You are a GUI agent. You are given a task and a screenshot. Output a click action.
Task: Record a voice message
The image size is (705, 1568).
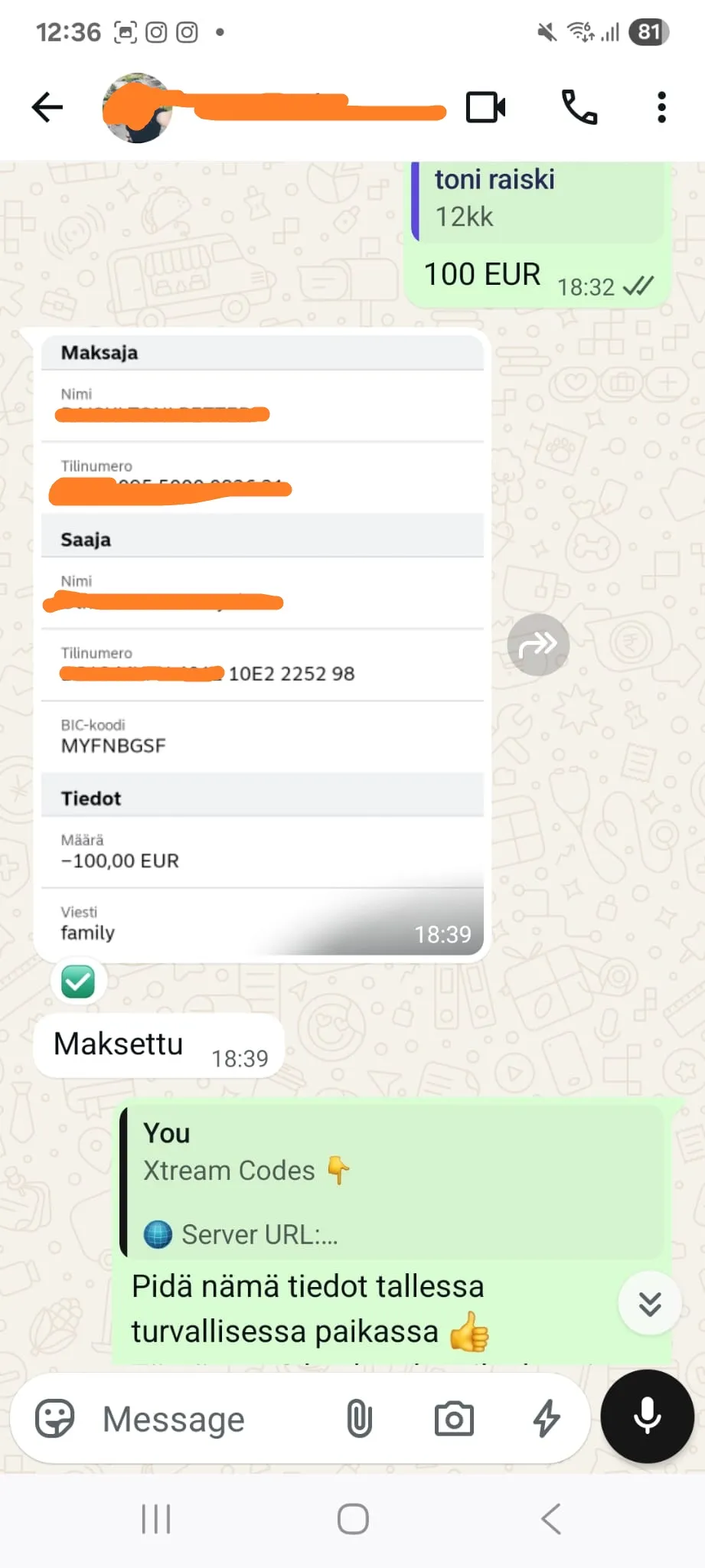(x=647, y=1416)
